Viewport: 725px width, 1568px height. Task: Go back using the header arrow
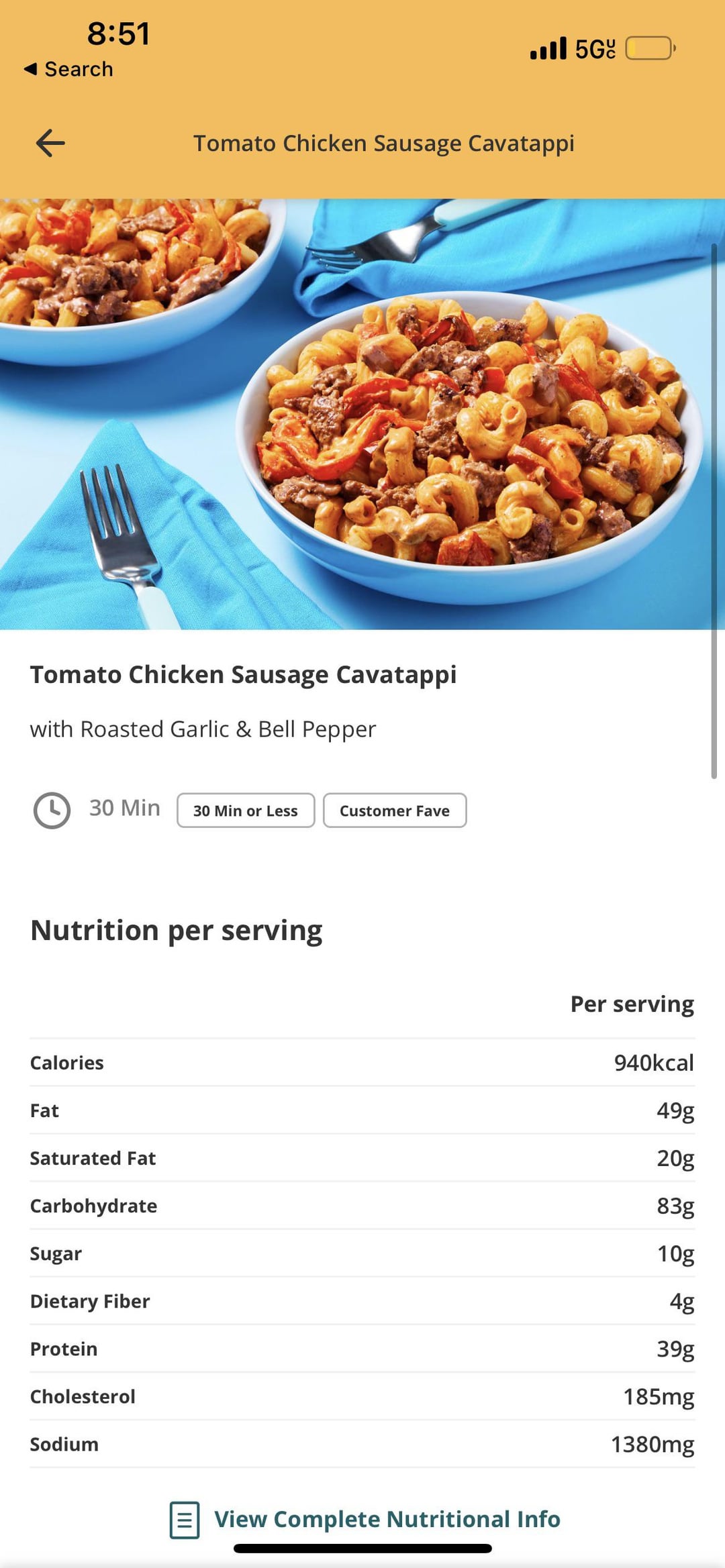pos(50,143)
